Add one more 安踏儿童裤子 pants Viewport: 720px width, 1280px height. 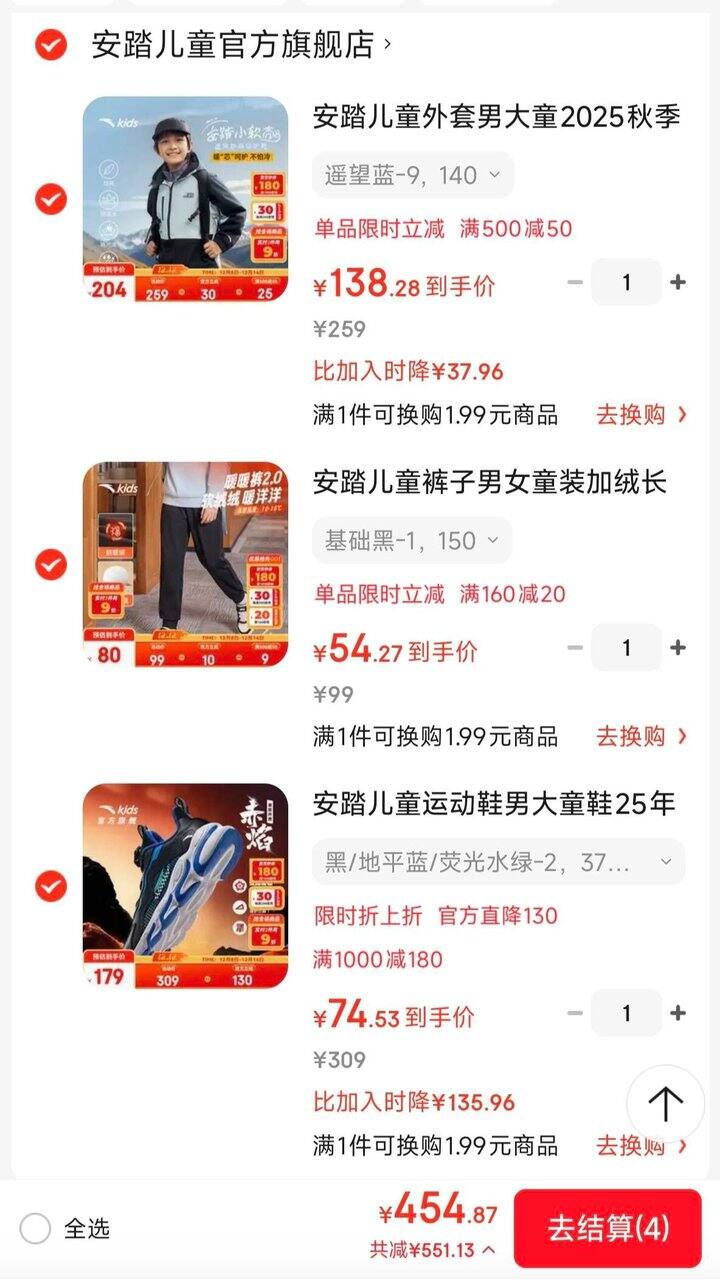point(678,648)
